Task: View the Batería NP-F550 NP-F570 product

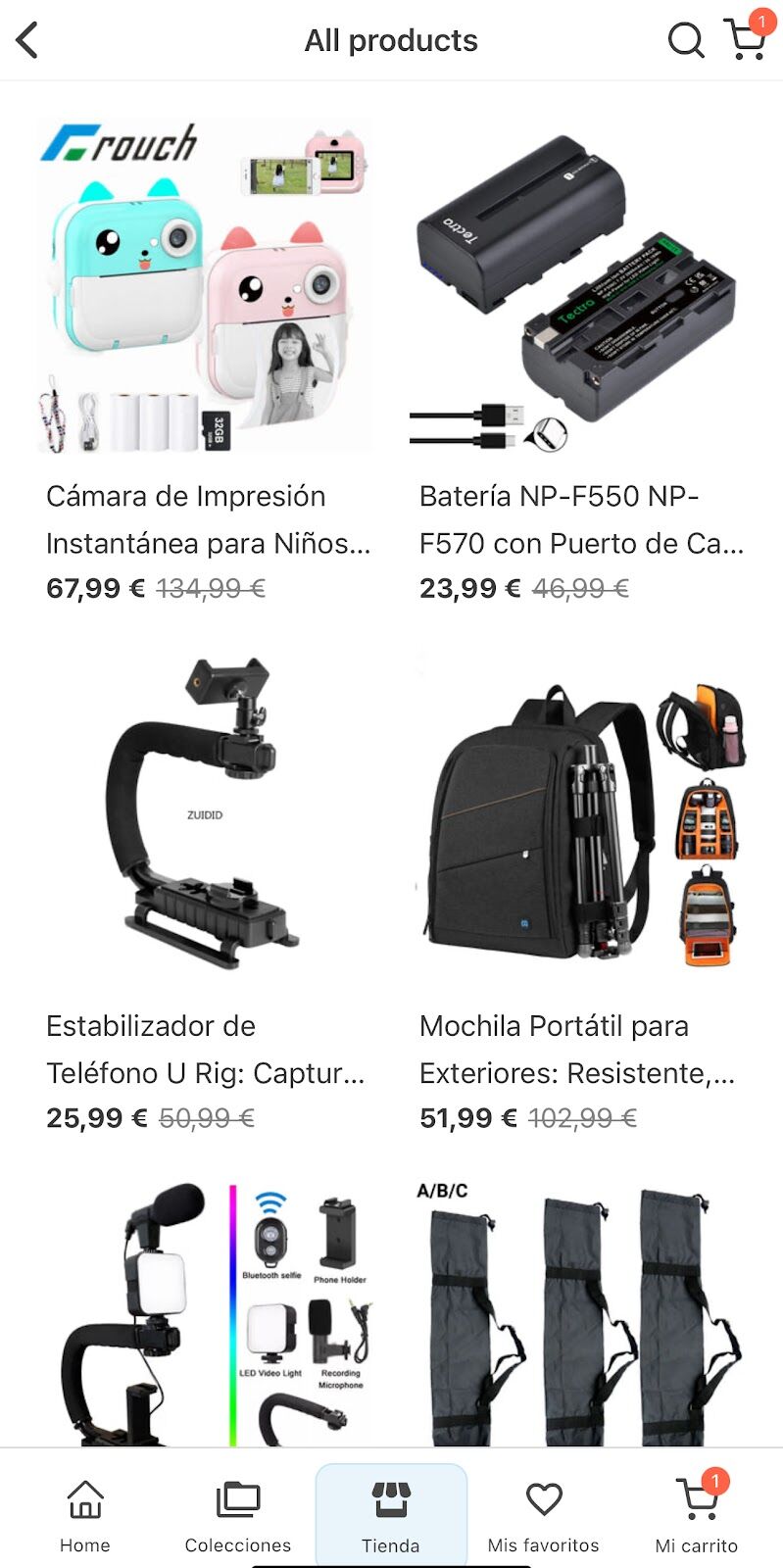Action: pos(578,286)
